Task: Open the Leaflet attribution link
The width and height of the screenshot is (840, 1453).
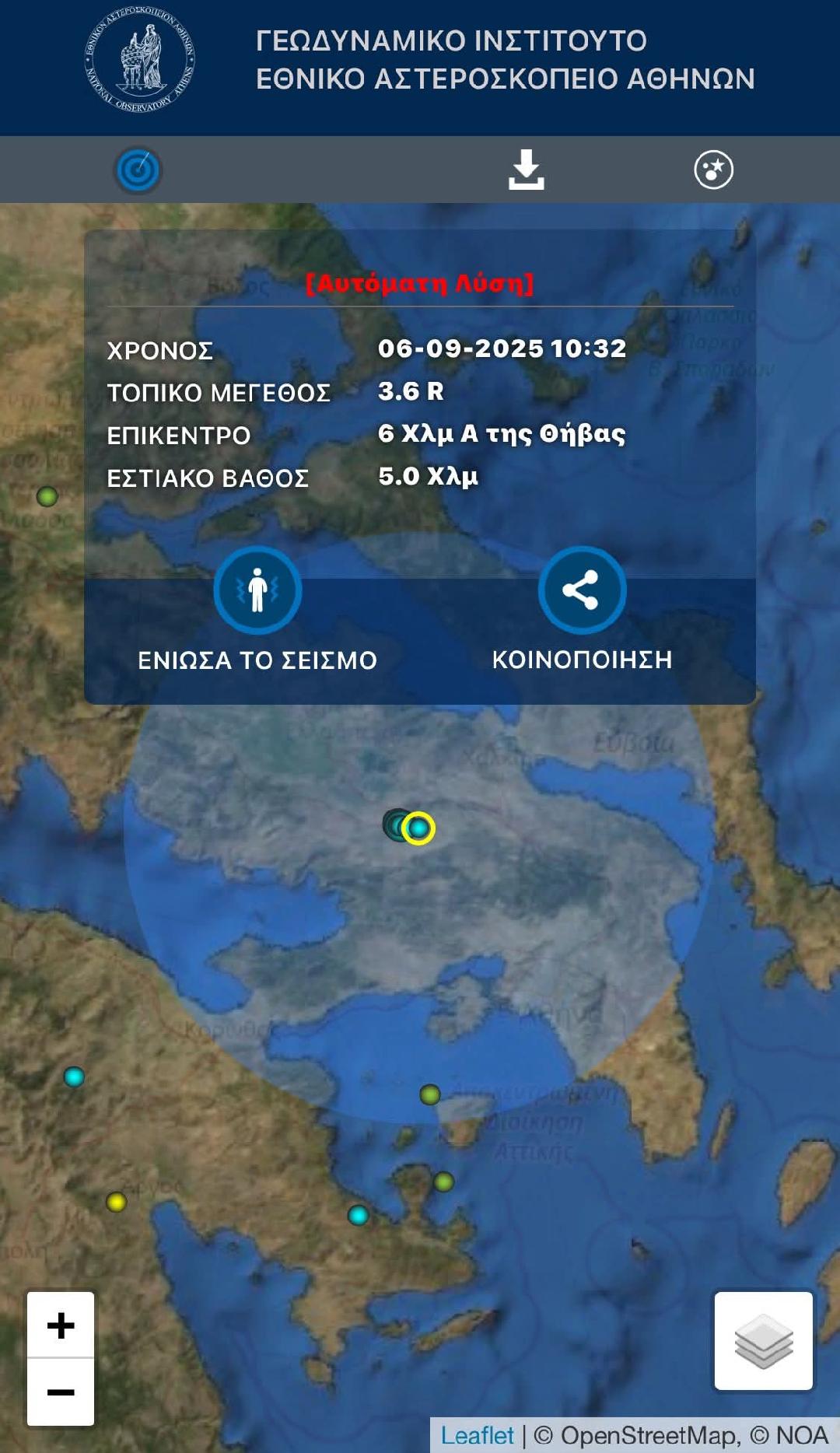Action: click(477, 1435)
